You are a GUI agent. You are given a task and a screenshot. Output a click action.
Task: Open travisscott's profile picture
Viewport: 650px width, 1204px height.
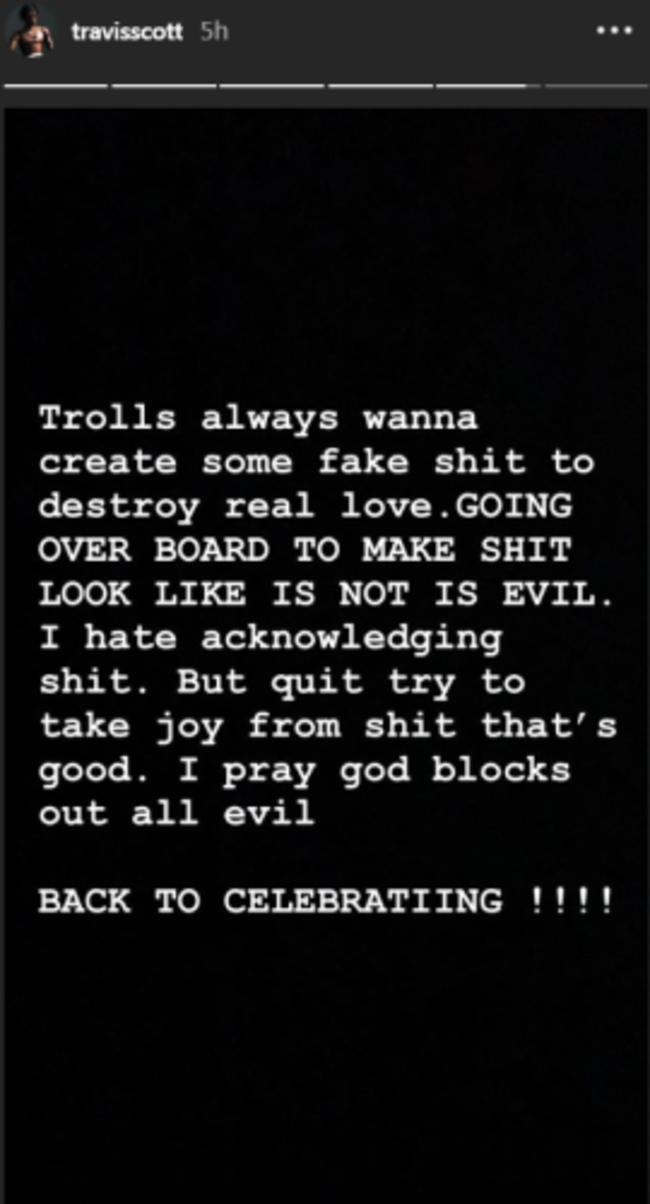[x=30, y=32]
